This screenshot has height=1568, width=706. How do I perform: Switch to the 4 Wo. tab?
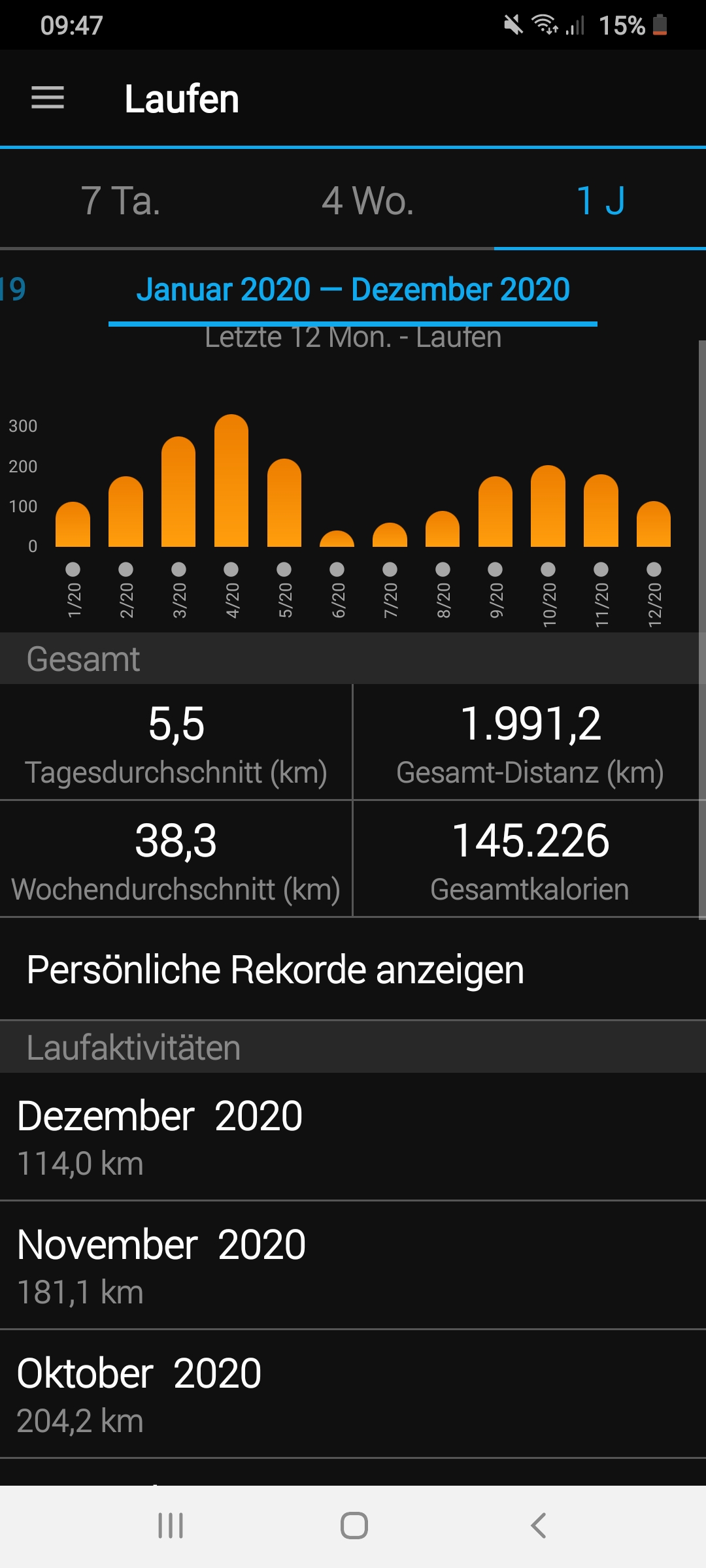pyautogui.click(x=367, y=201)
